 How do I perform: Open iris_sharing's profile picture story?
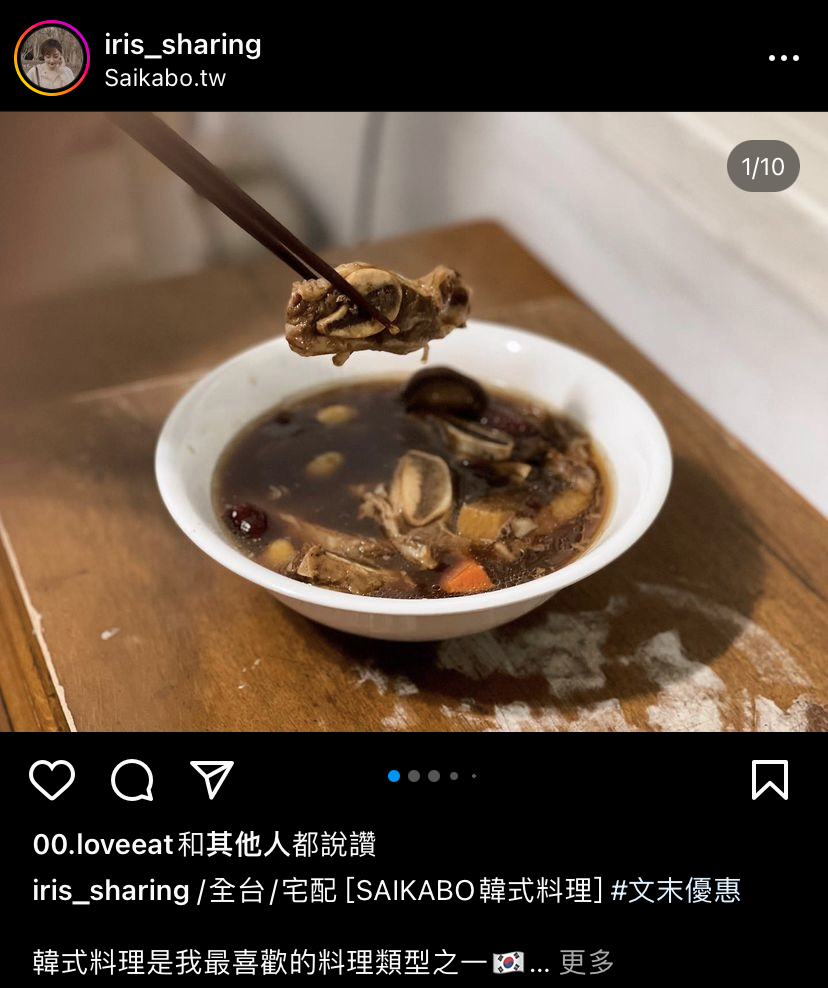[52, 58]
